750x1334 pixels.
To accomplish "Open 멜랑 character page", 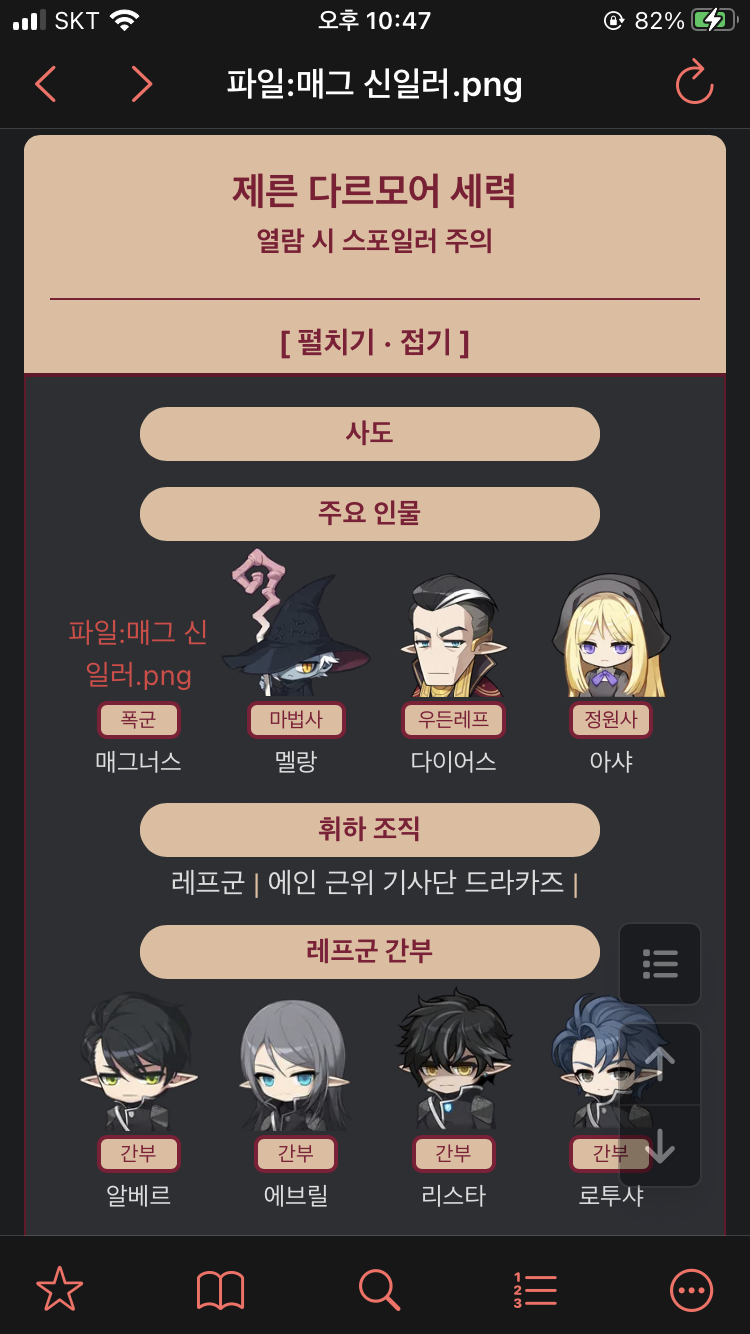I will (x=296, y=762).
